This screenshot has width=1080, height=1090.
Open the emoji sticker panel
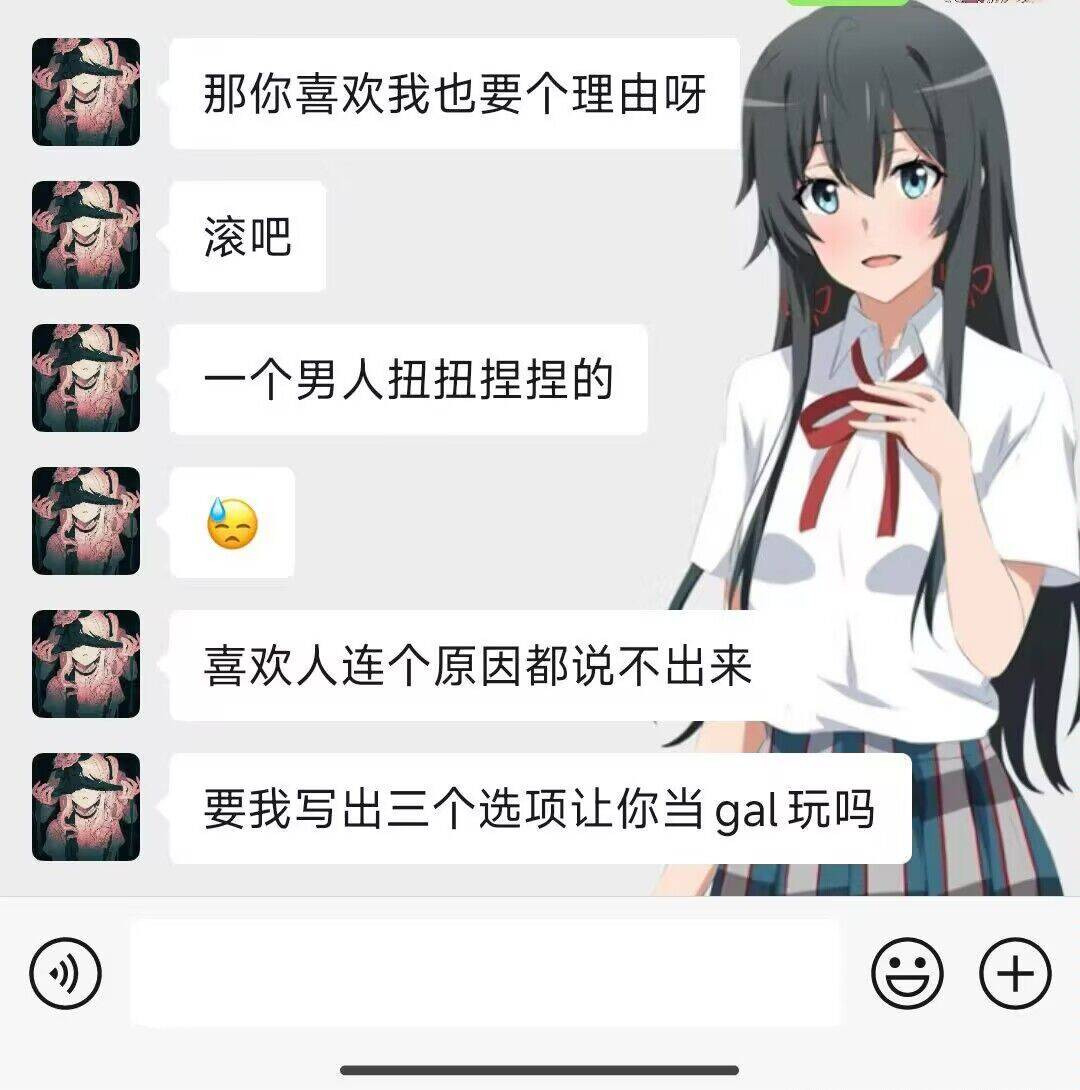pyautogui.click(x=907, y=972)
